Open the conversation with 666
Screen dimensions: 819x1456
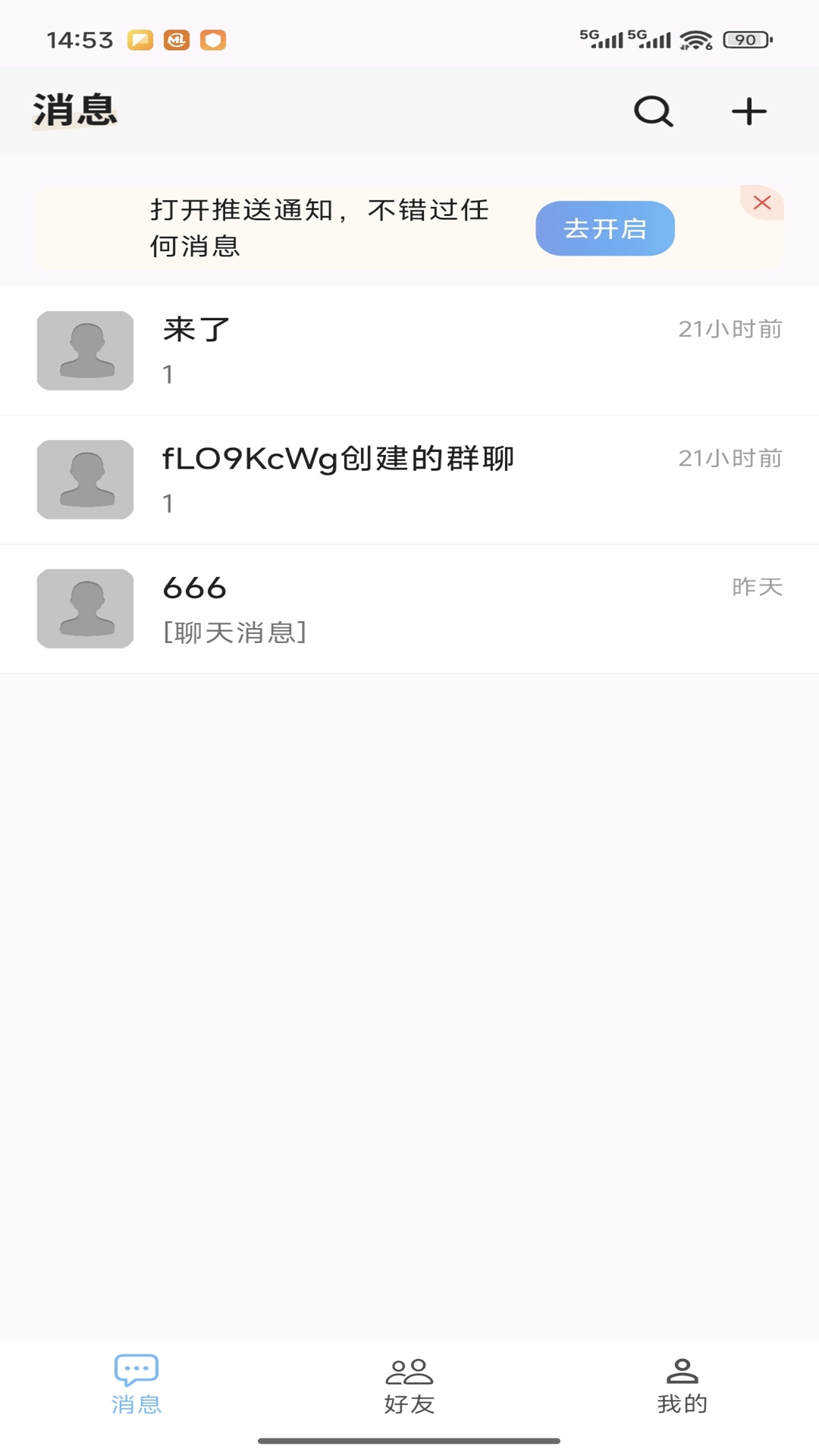pyautogui.click(x=409, y=608)
